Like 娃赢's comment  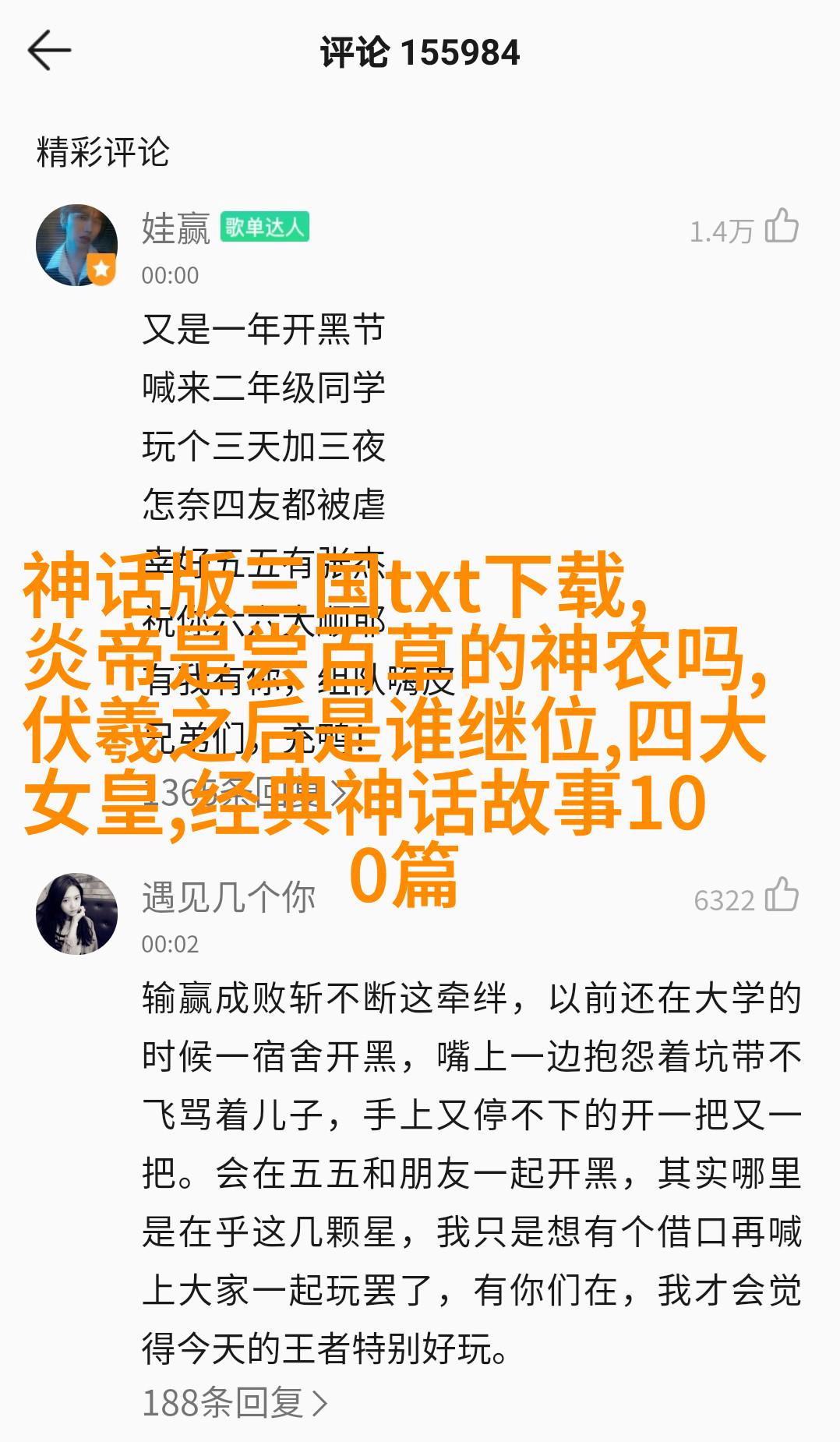click(x=782, y=228)
